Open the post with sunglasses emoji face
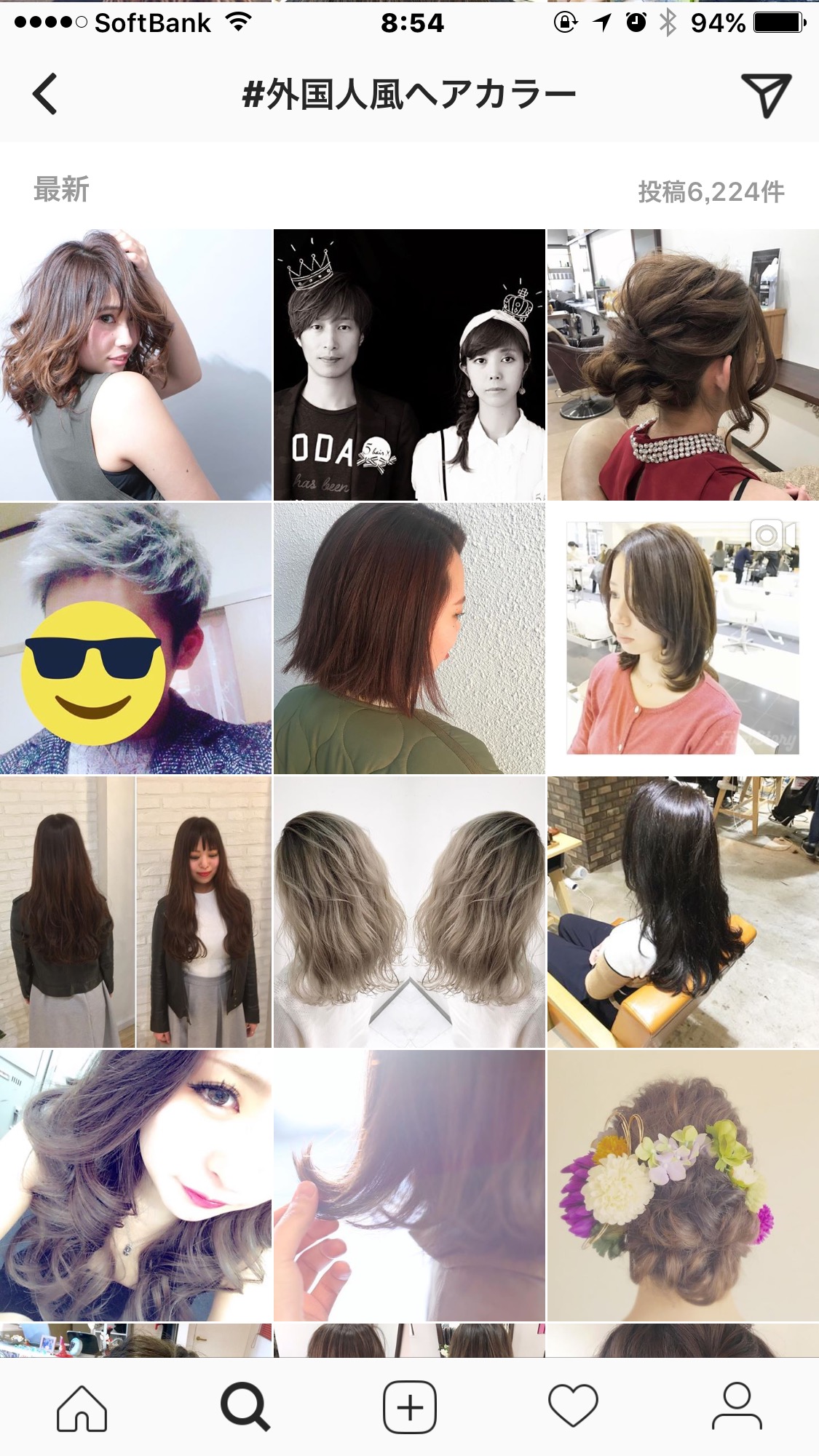The width and height of the screenshot is (819, 1456). click(135, 638)
